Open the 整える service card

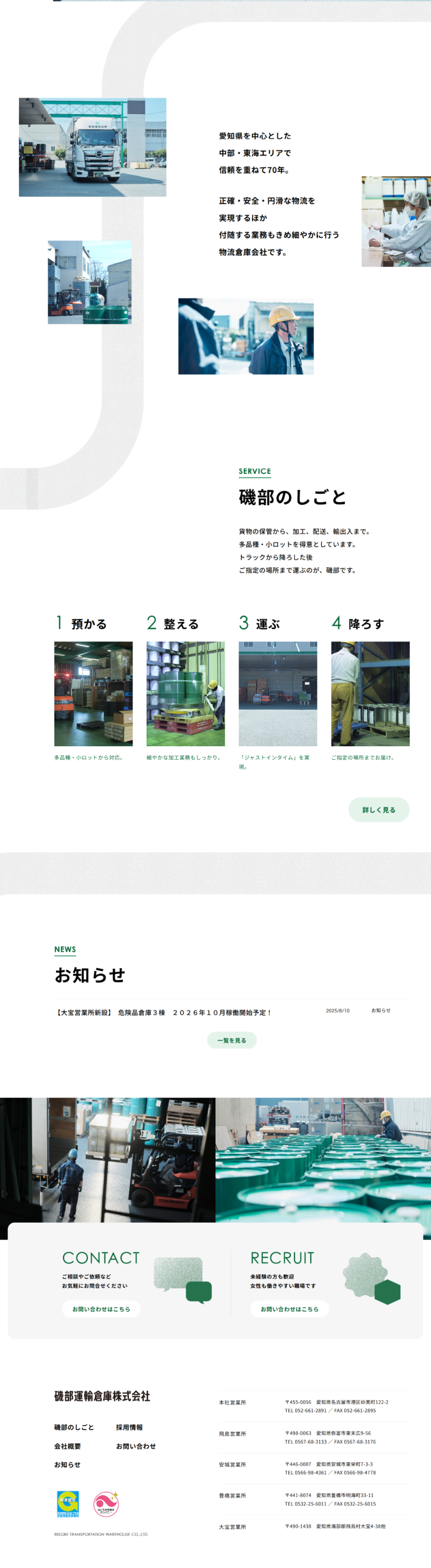point(185,693)
